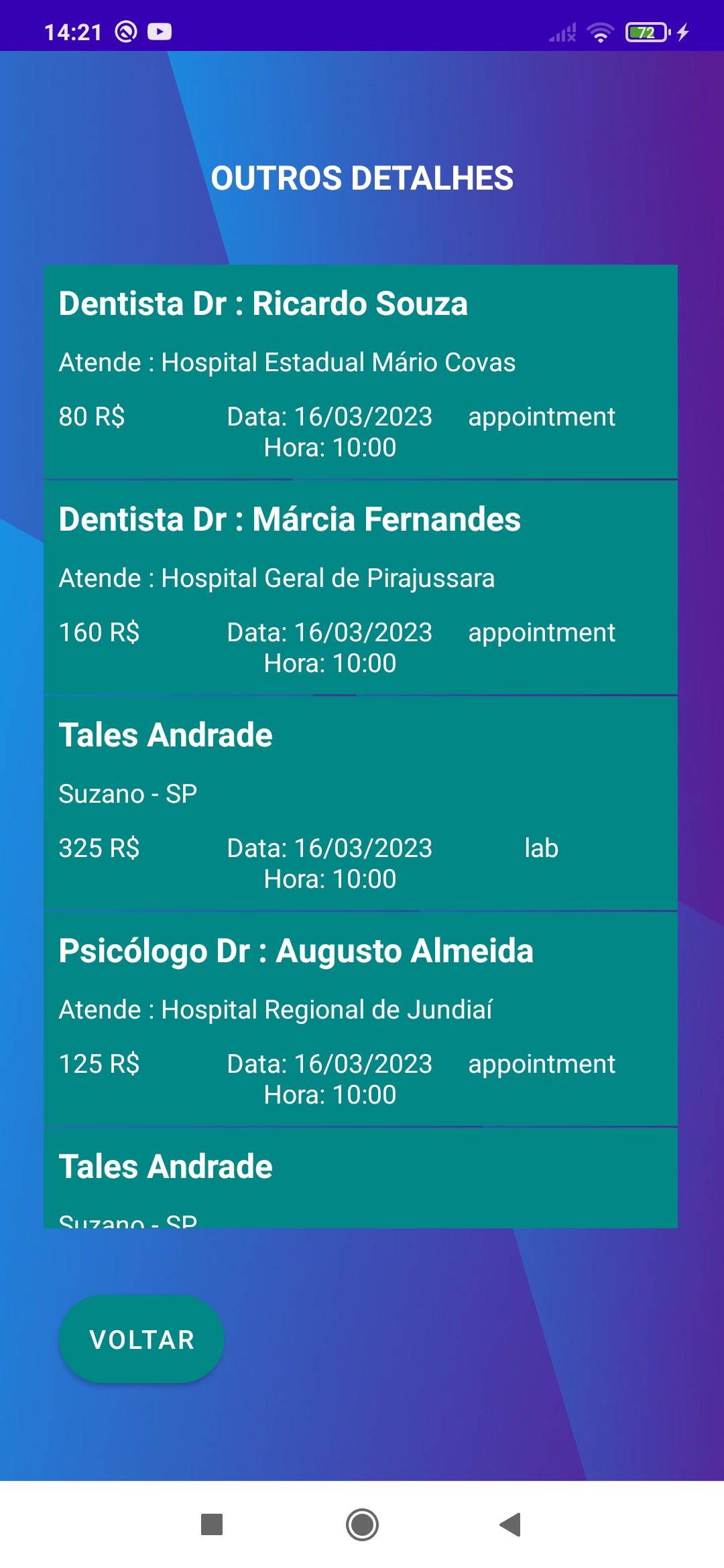Tap the OUTROS DETALHES title

[362, 177]
